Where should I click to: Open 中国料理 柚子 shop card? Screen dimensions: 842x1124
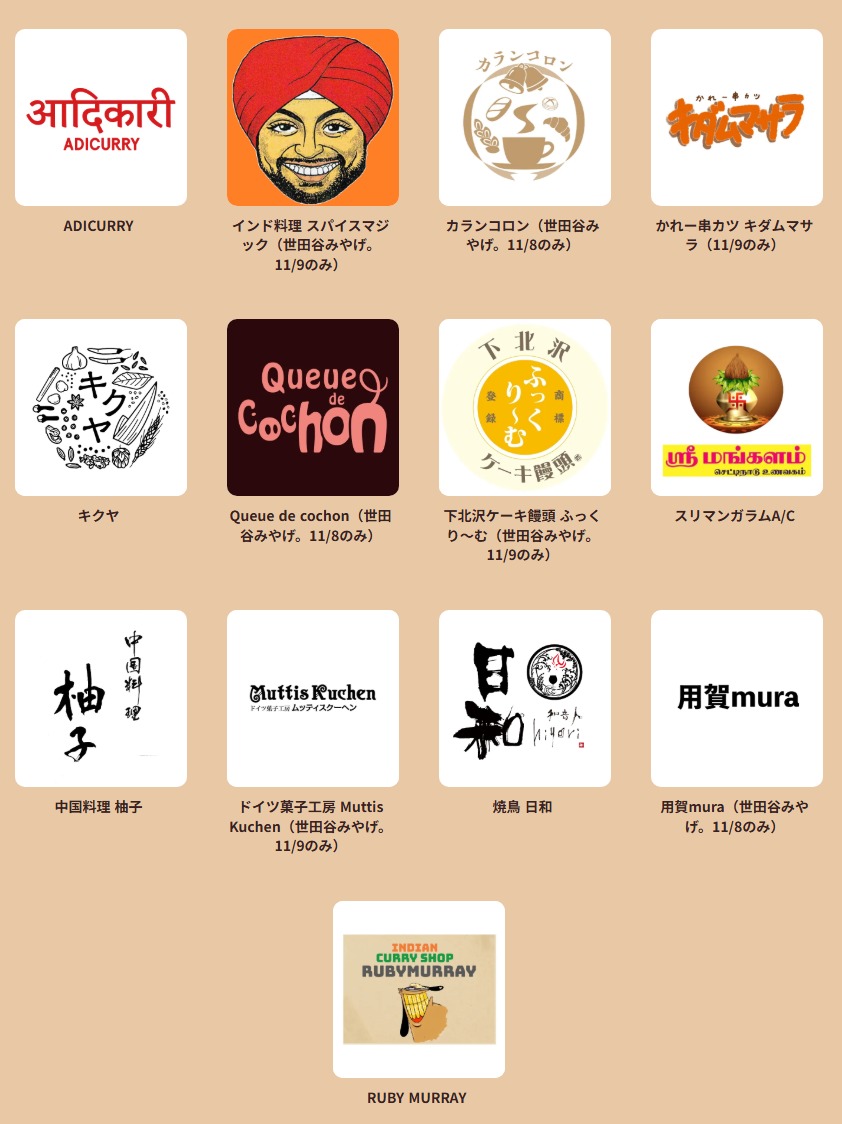101,698
